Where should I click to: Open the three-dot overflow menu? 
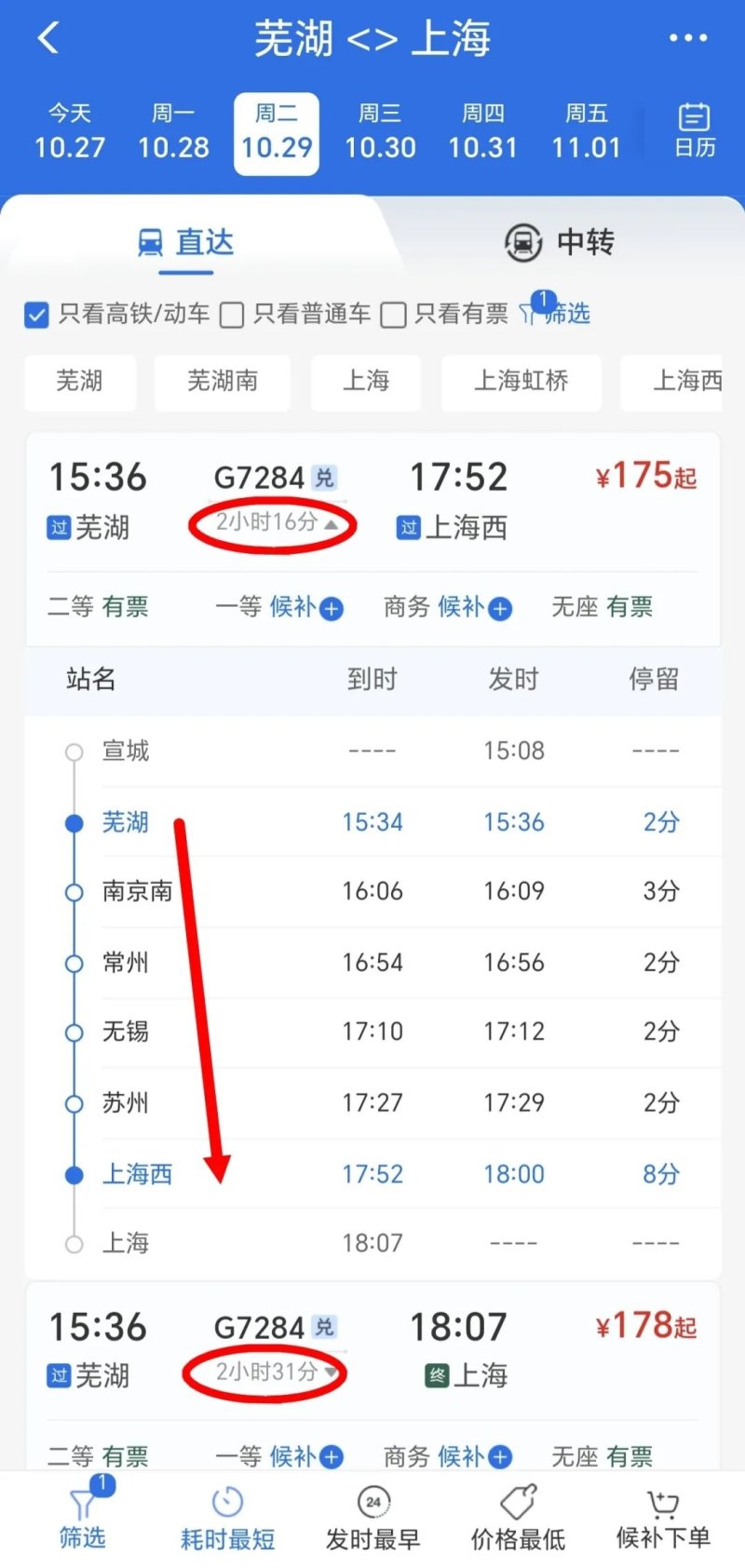(x=688, y=38)
